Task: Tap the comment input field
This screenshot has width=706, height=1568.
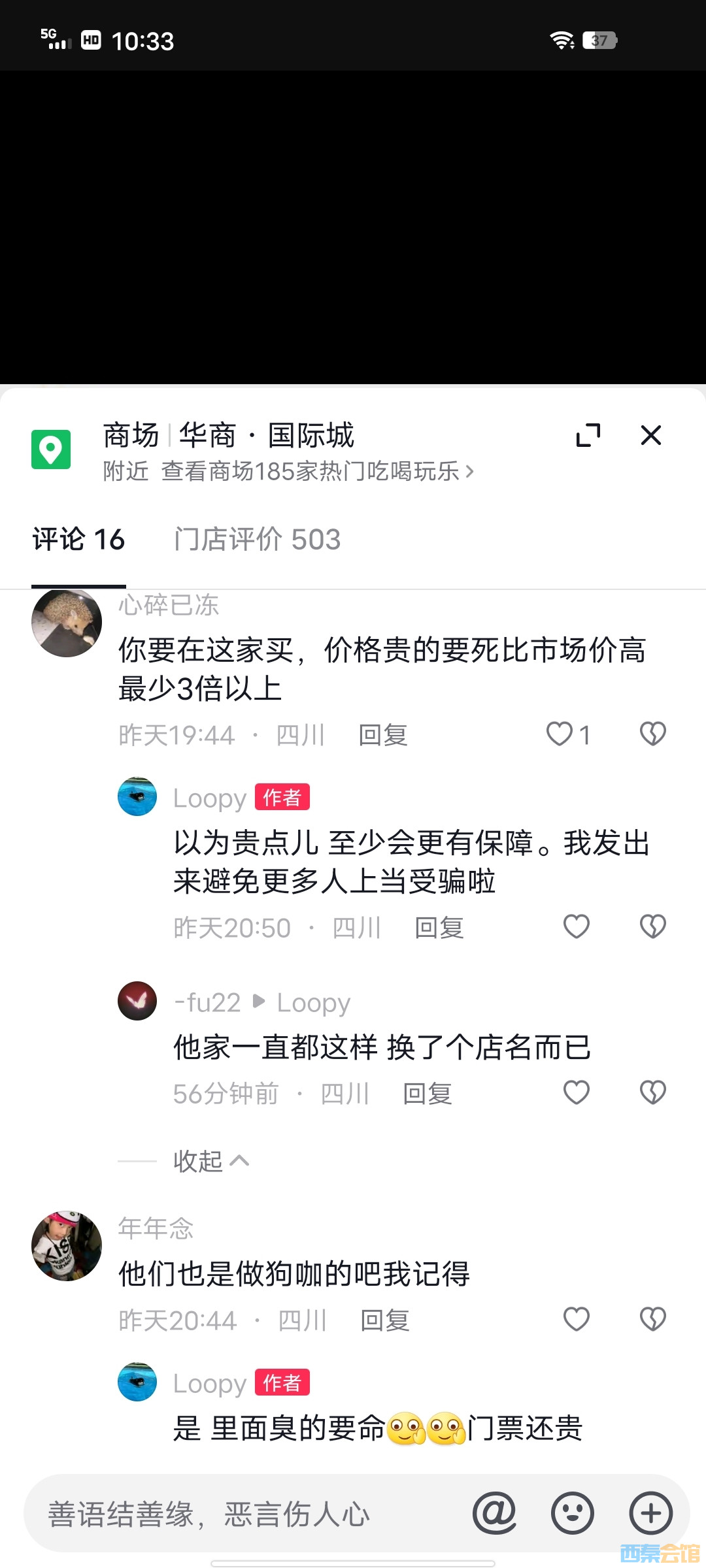Action: (248, 1514)
